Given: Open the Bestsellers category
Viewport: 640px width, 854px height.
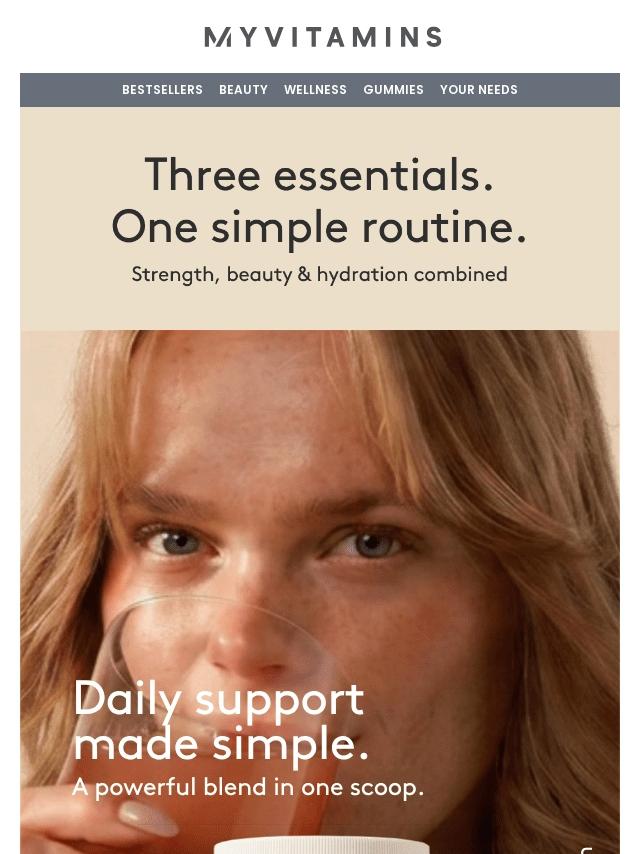Looking at the screenshot, I should pyautogui.click(x=162, y=90).
